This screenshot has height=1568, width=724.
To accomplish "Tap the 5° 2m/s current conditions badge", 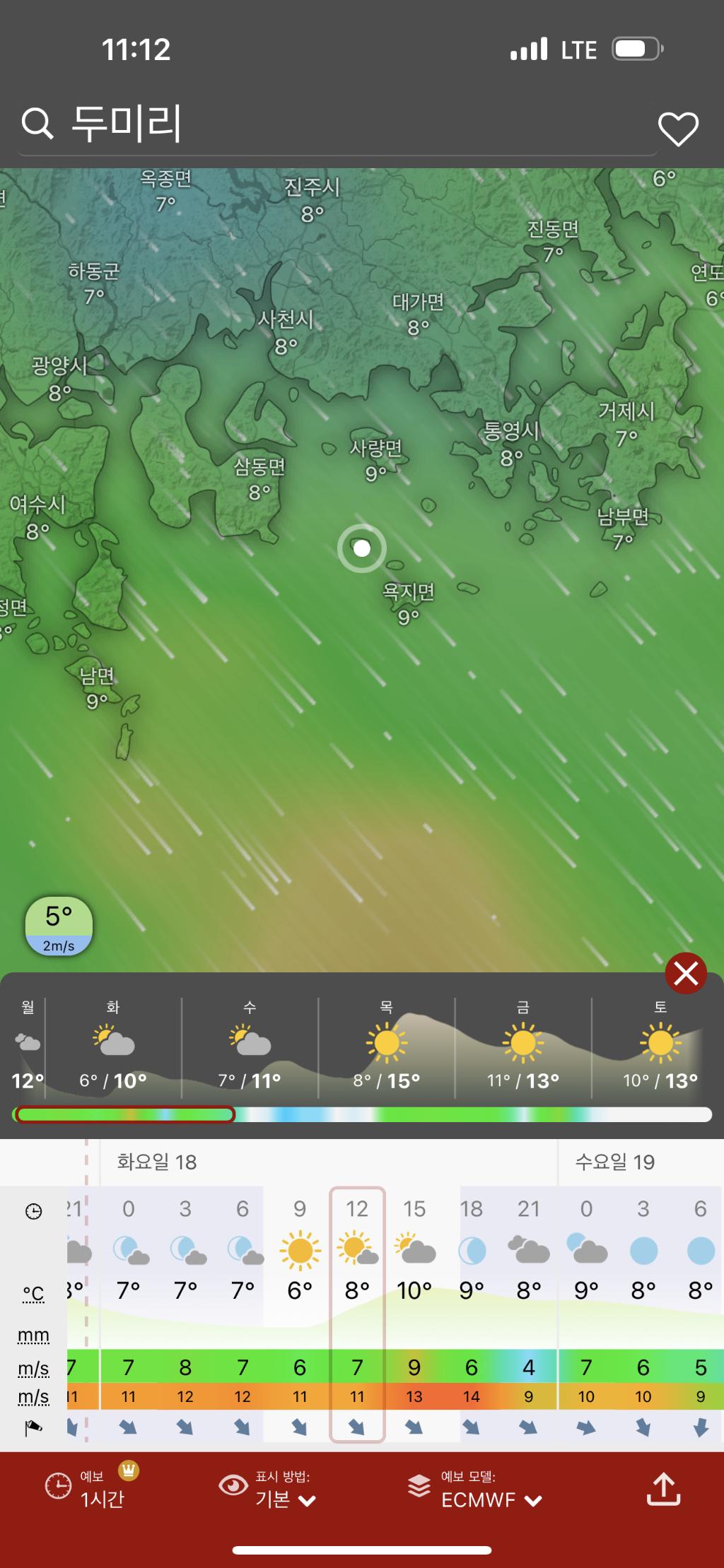I will [59, 926].
